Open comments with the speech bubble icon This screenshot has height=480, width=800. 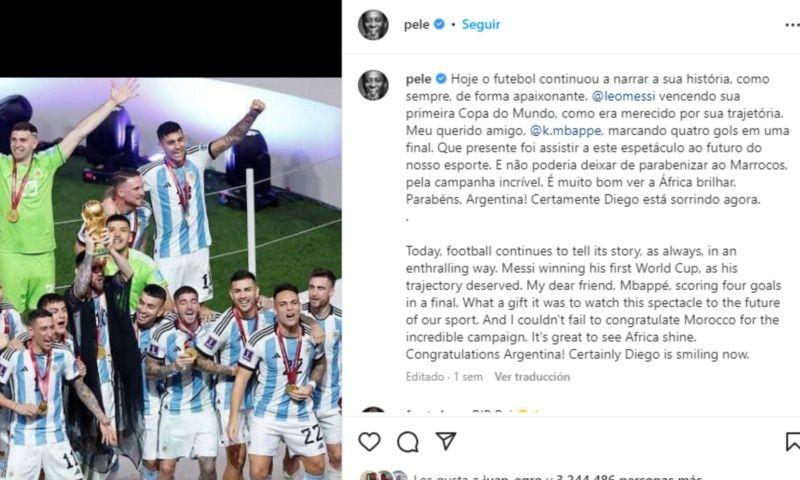coord(408,441)
